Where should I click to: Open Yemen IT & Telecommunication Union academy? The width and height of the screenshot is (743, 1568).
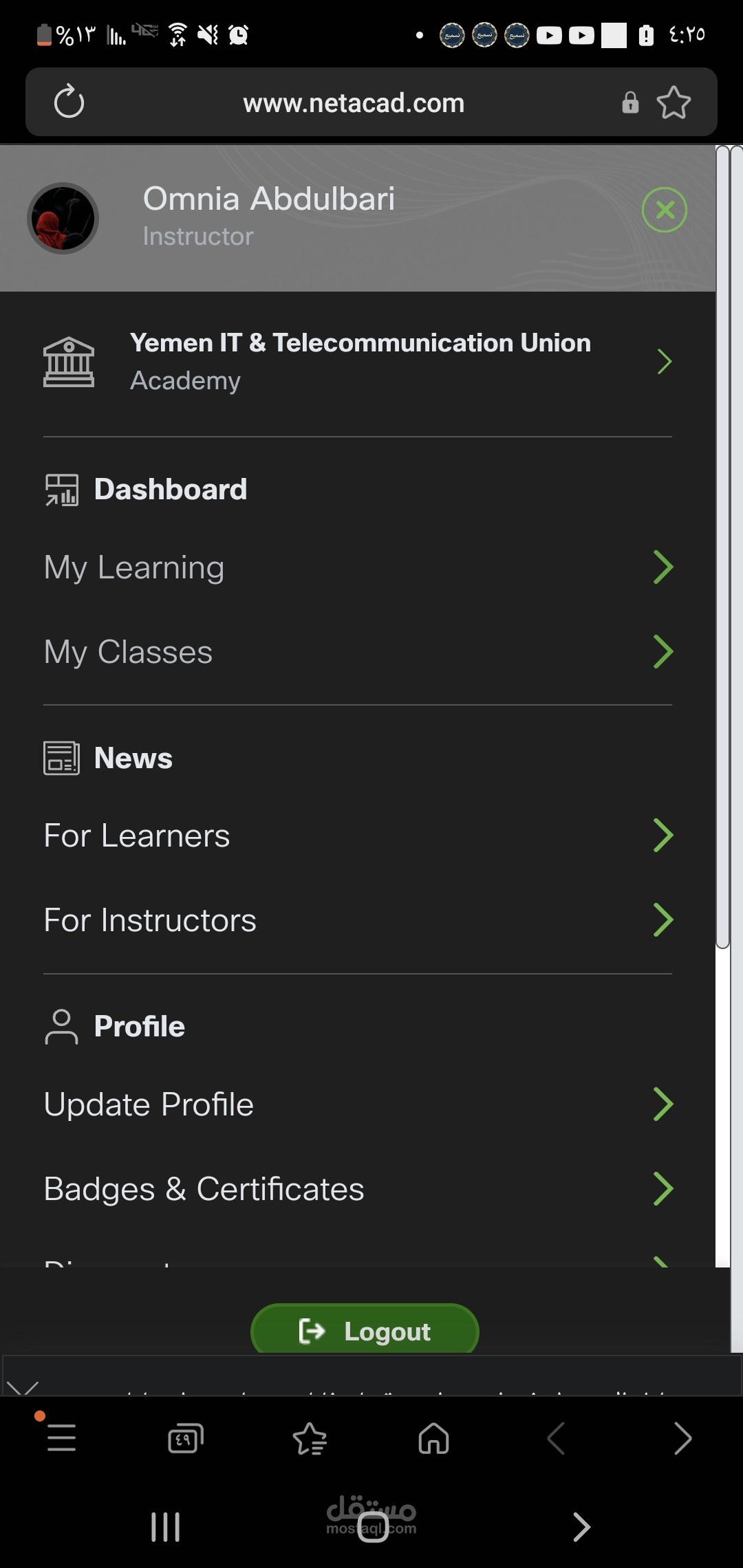[358, 362]
